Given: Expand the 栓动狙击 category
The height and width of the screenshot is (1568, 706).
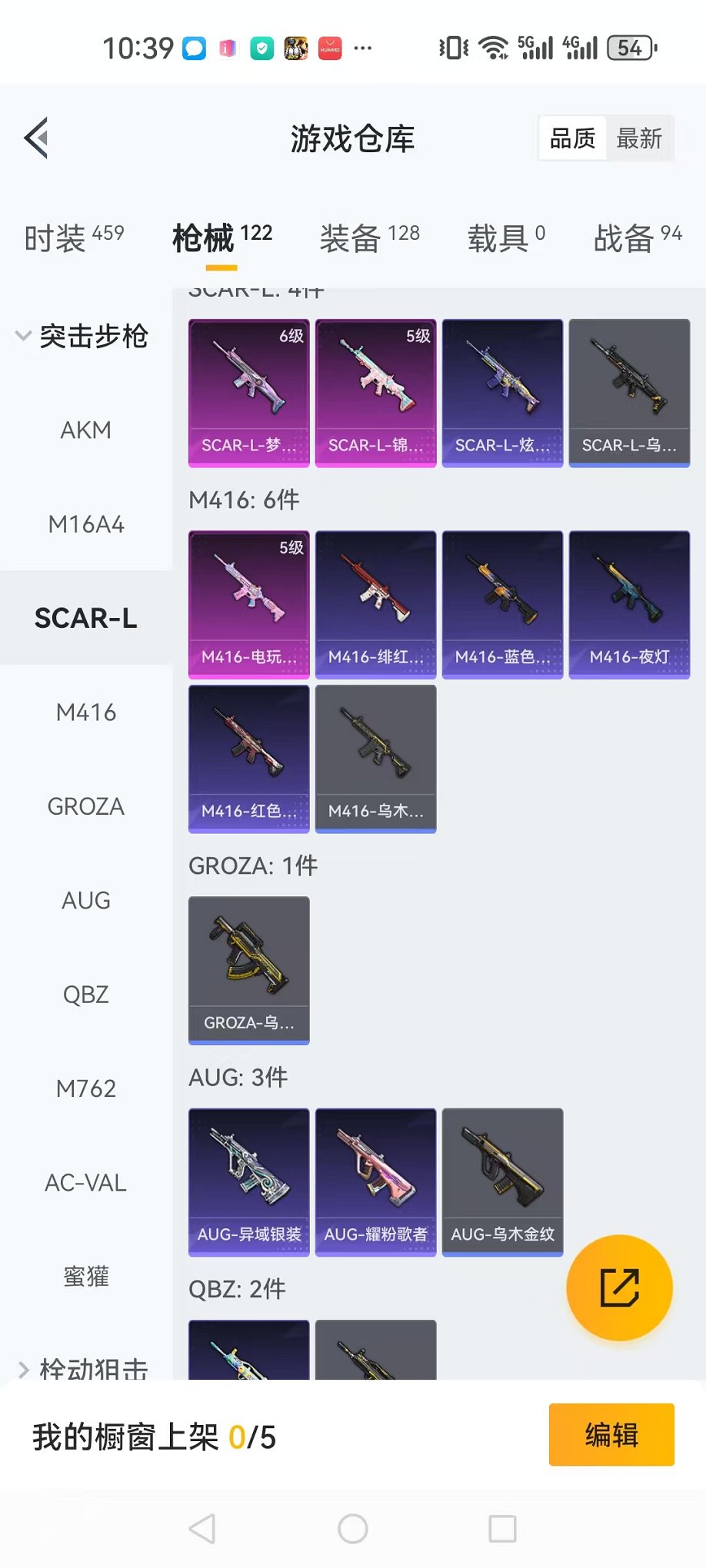Looking at the screenshot, I should (x=83, y=1368).
